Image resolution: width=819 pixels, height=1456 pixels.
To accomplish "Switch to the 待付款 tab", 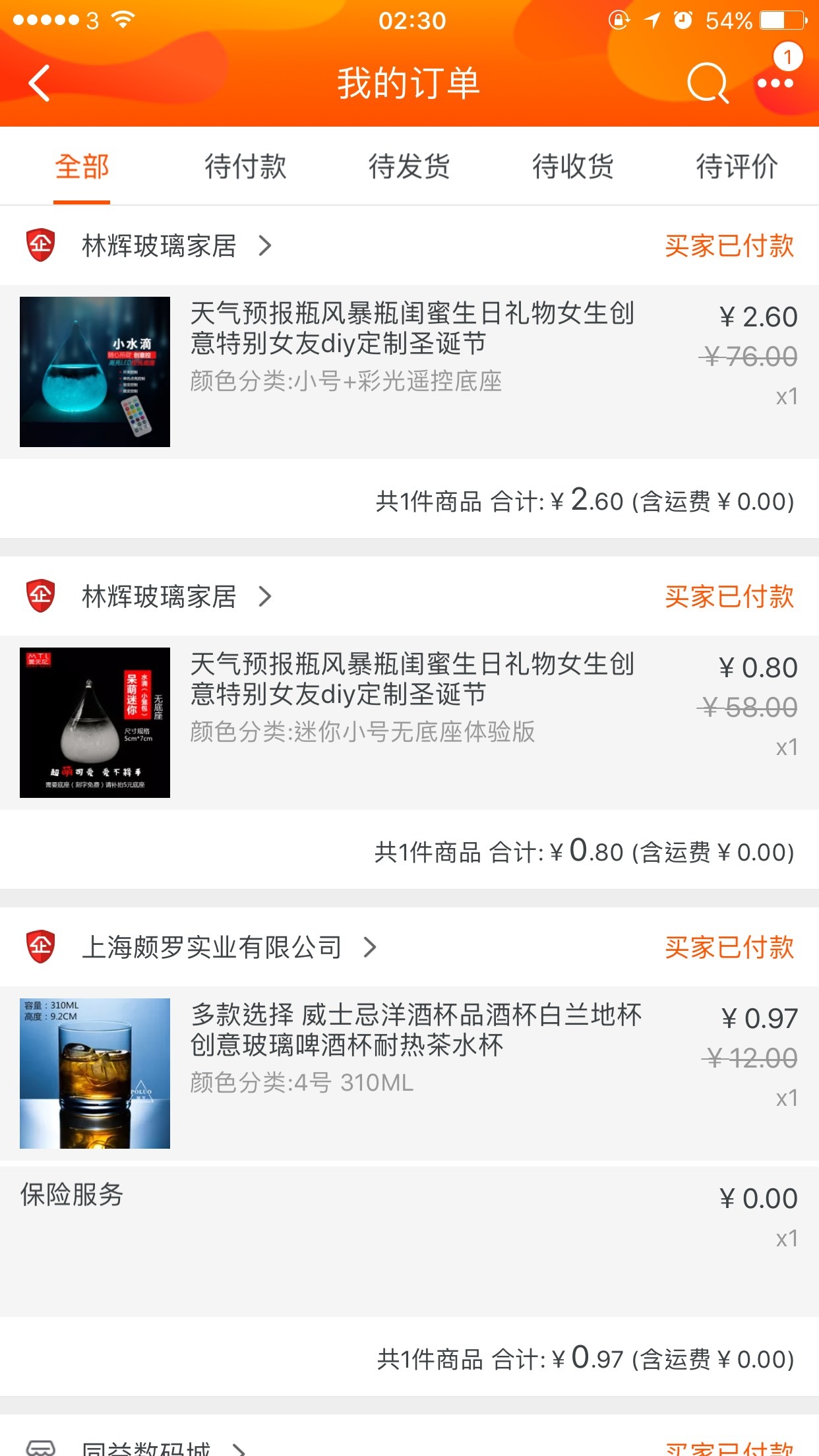I will coord(245,166).
